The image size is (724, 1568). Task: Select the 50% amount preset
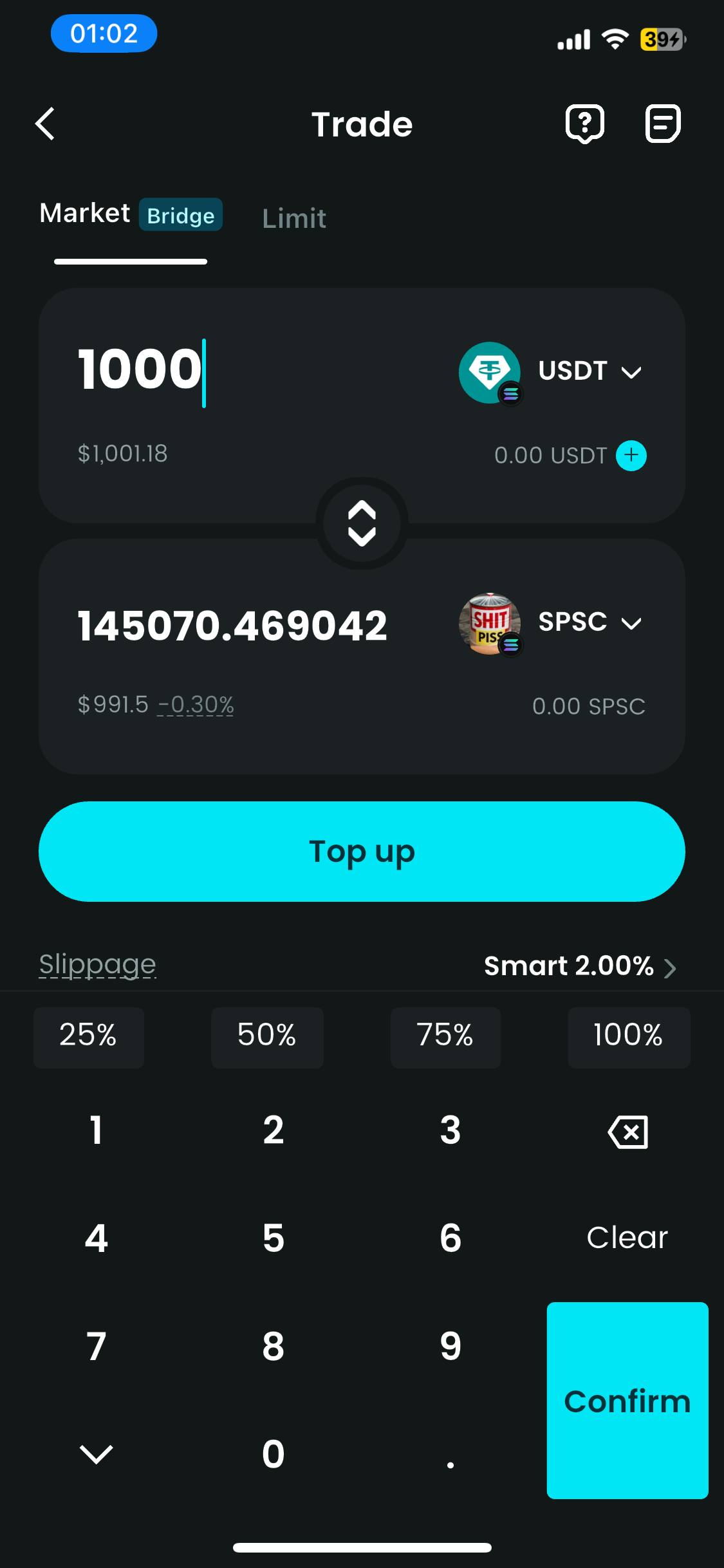(x=266, y=1037)
